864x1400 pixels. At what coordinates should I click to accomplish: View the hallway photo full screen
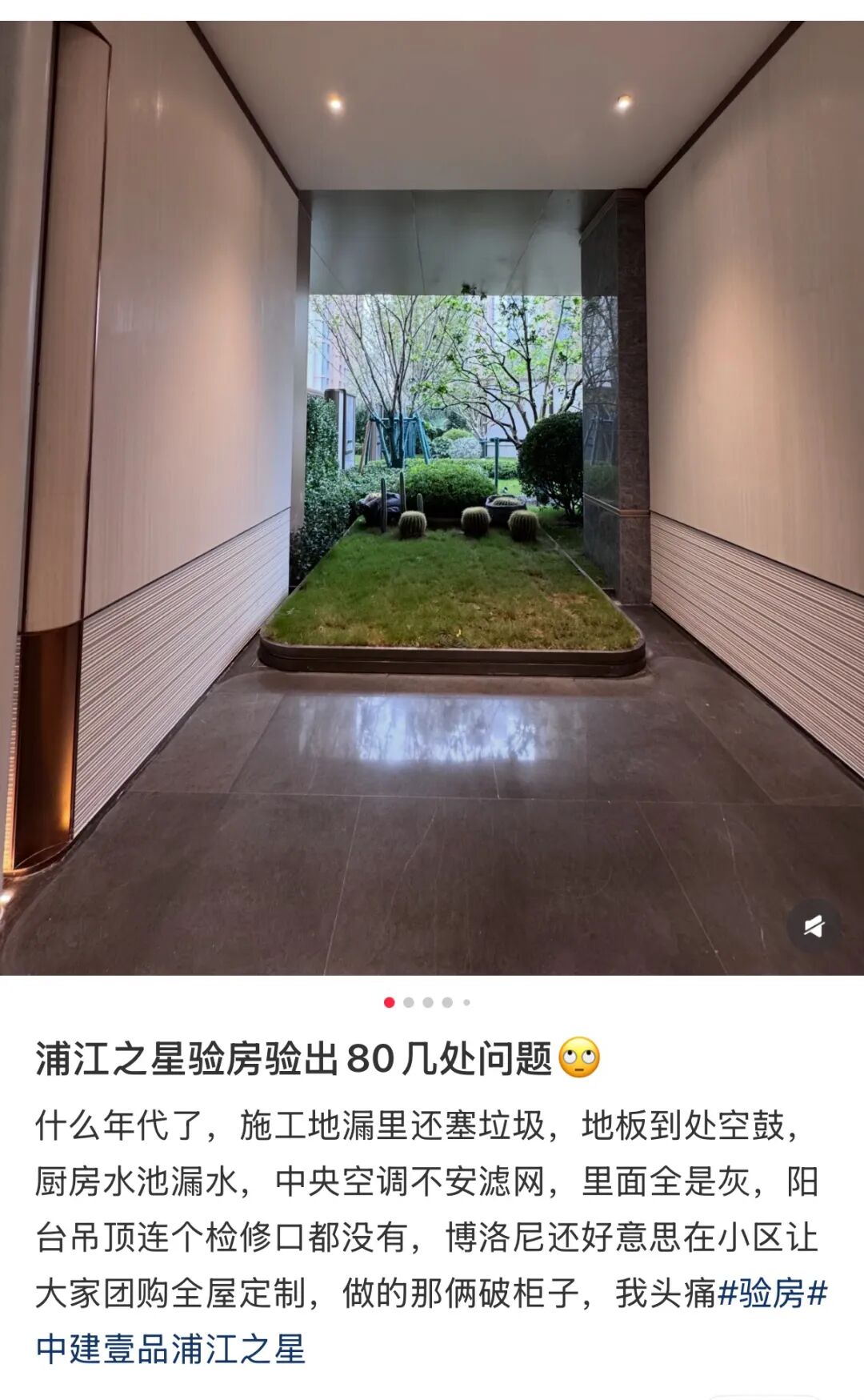(x=432, y=496)
